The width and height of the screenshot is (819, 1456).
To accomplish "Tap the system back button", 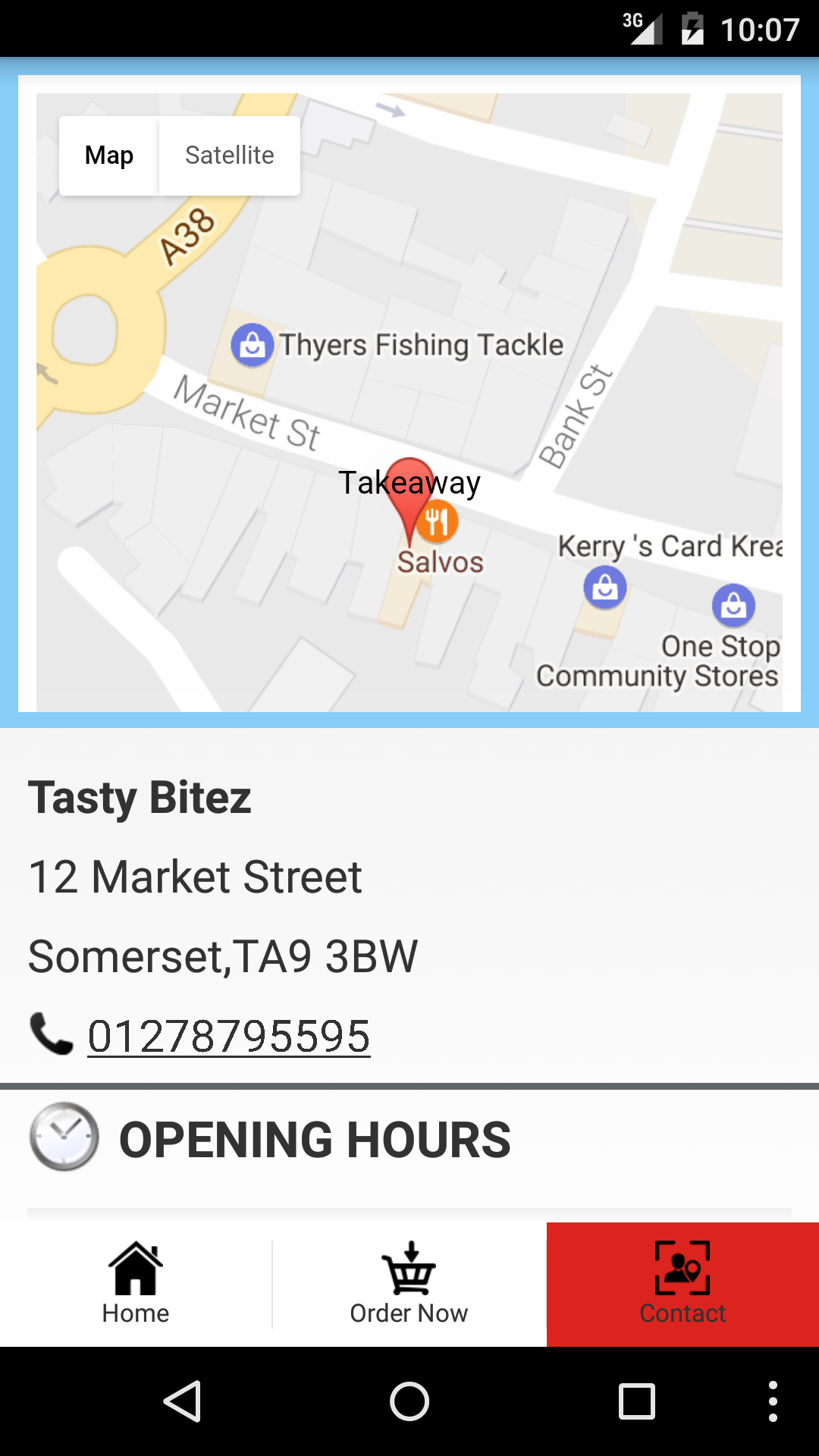I will point(182,1401).
